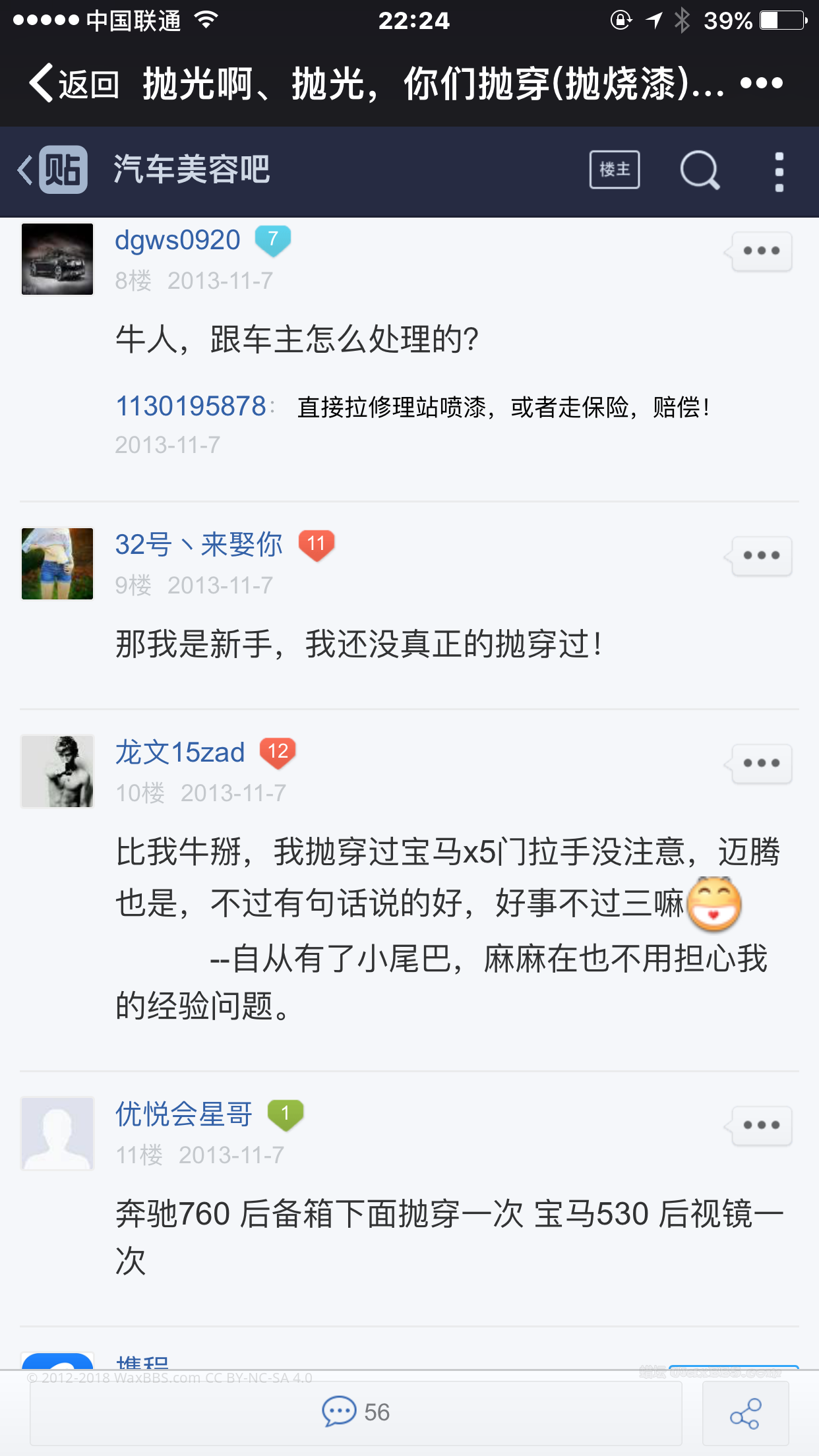The width and height of the screenshot is (819, 1456).
Task: Open user 1130195878's profile
Action: click(x=191, y=406)
